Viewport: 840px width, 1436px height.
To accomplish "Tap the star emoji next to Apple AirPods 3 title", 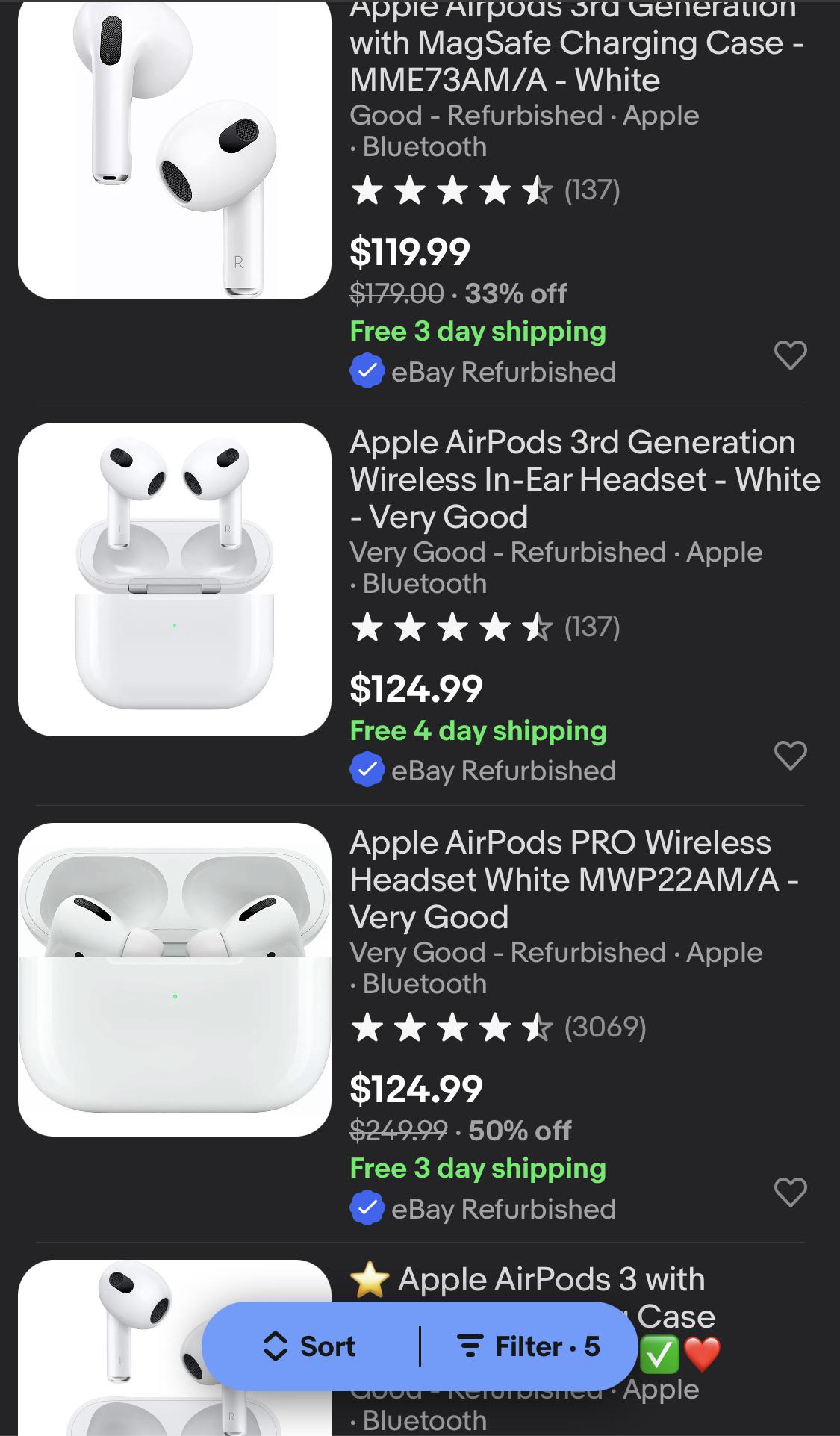I will pyautogui.click(x=371, y=1278).
